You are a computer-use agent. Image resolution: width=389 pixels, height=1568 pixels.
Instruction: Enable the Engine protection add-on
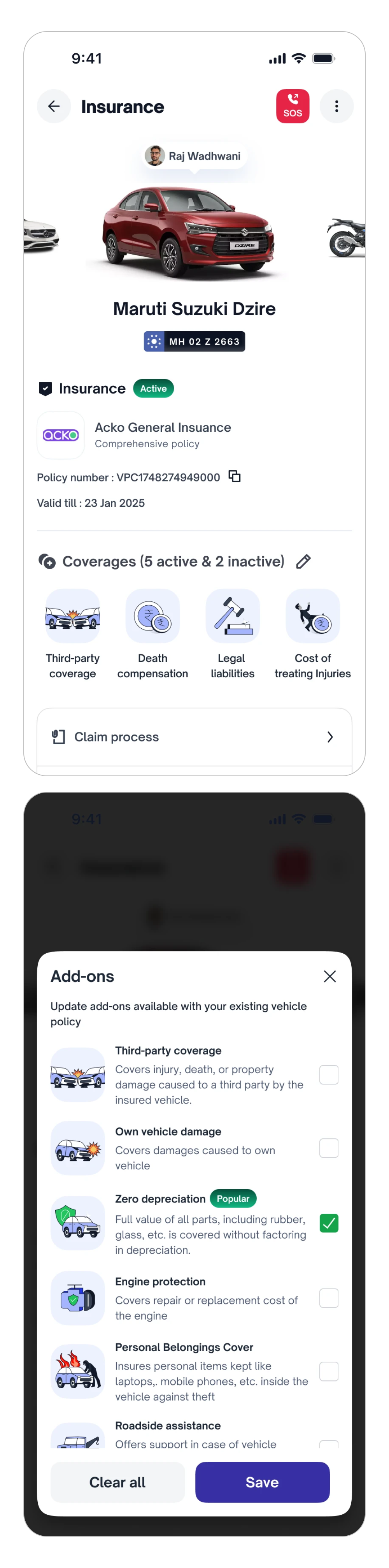(329, 1298)
